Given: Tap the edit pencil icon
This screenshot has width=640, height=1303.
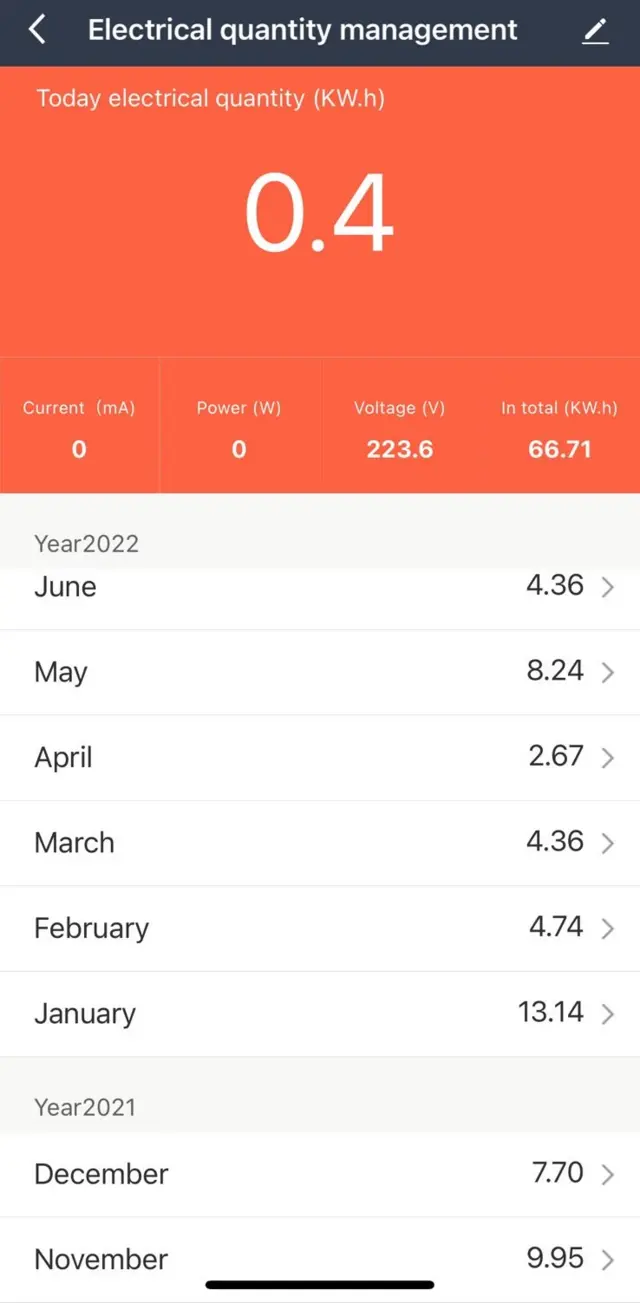Looking at the screenshot, I should tap(595, 32).
